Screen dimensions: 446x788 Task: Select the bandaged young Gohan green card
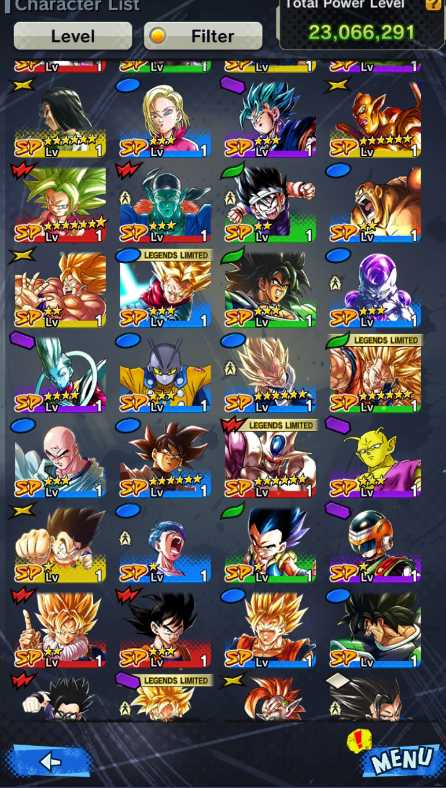coord(271,204)
